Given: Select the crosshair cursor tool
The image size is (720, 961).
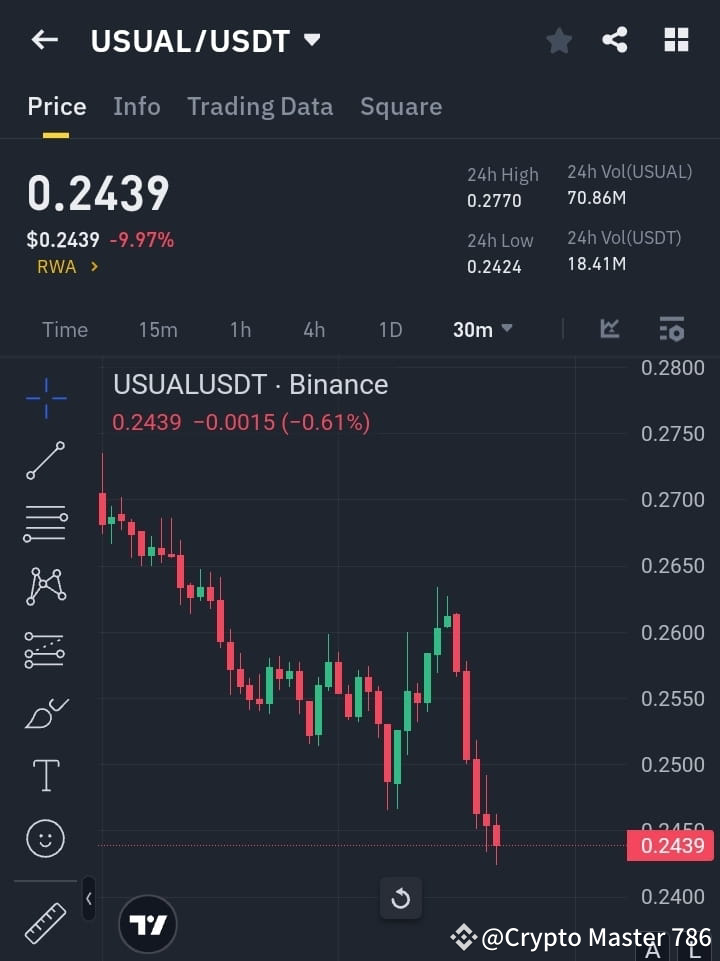Looking at the screenshot, I should click(45, 399).
